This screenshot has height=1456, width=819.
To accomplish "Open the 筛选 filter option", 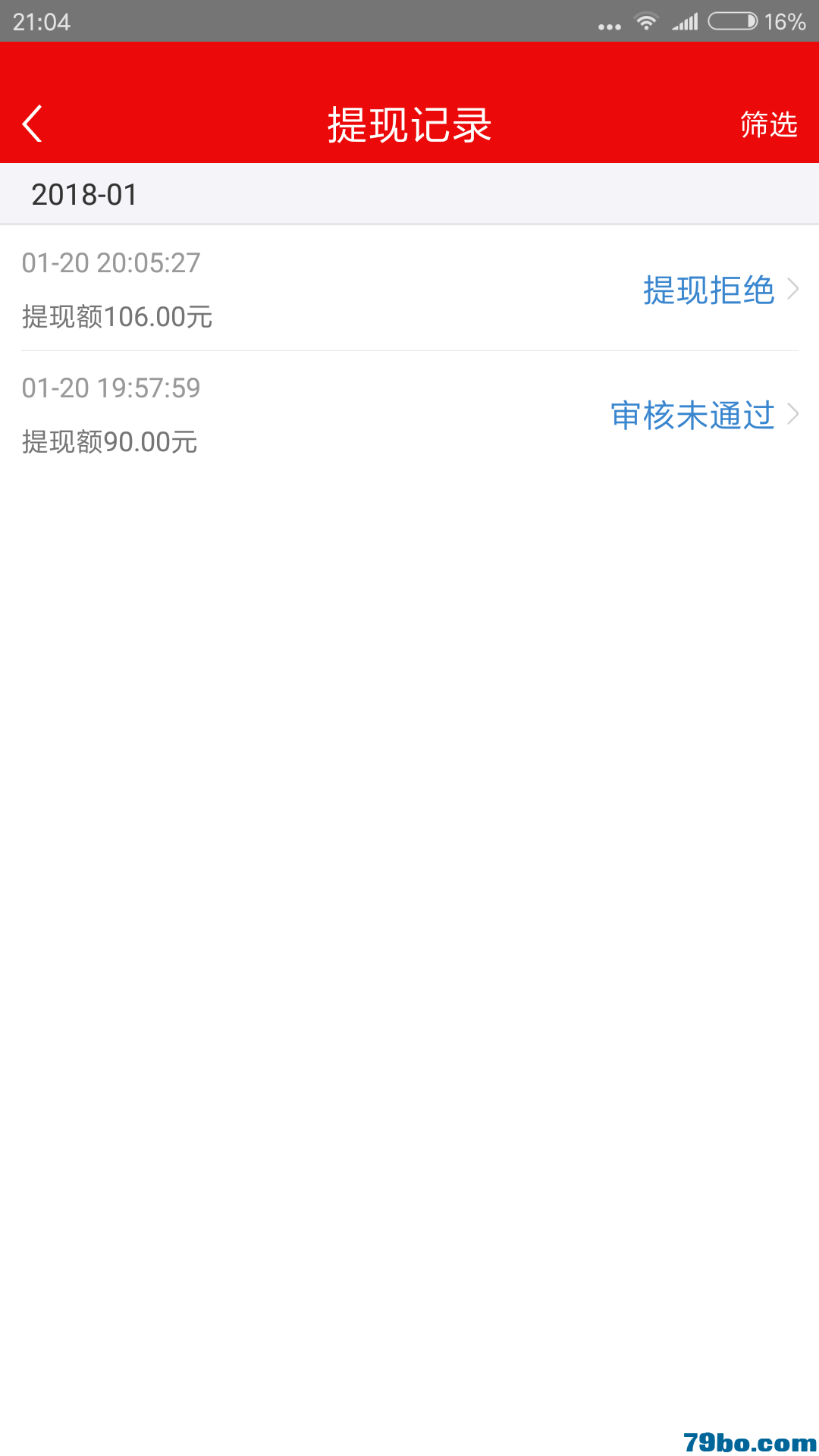I will click(x=768, y=124).
